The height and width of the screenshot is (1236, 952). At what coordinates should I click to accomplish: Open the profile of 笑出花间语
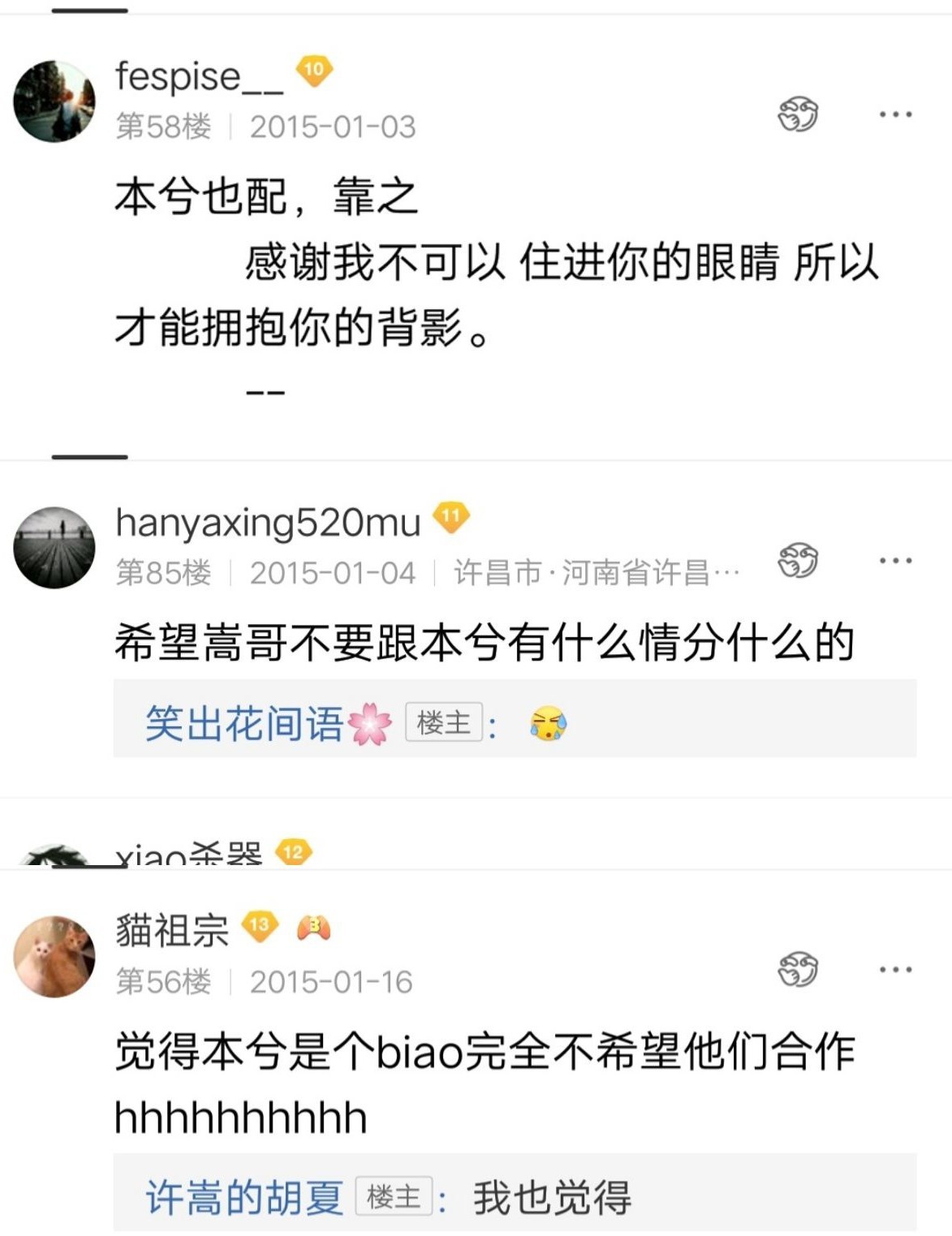pyautogui.click(x=244, y=723)
